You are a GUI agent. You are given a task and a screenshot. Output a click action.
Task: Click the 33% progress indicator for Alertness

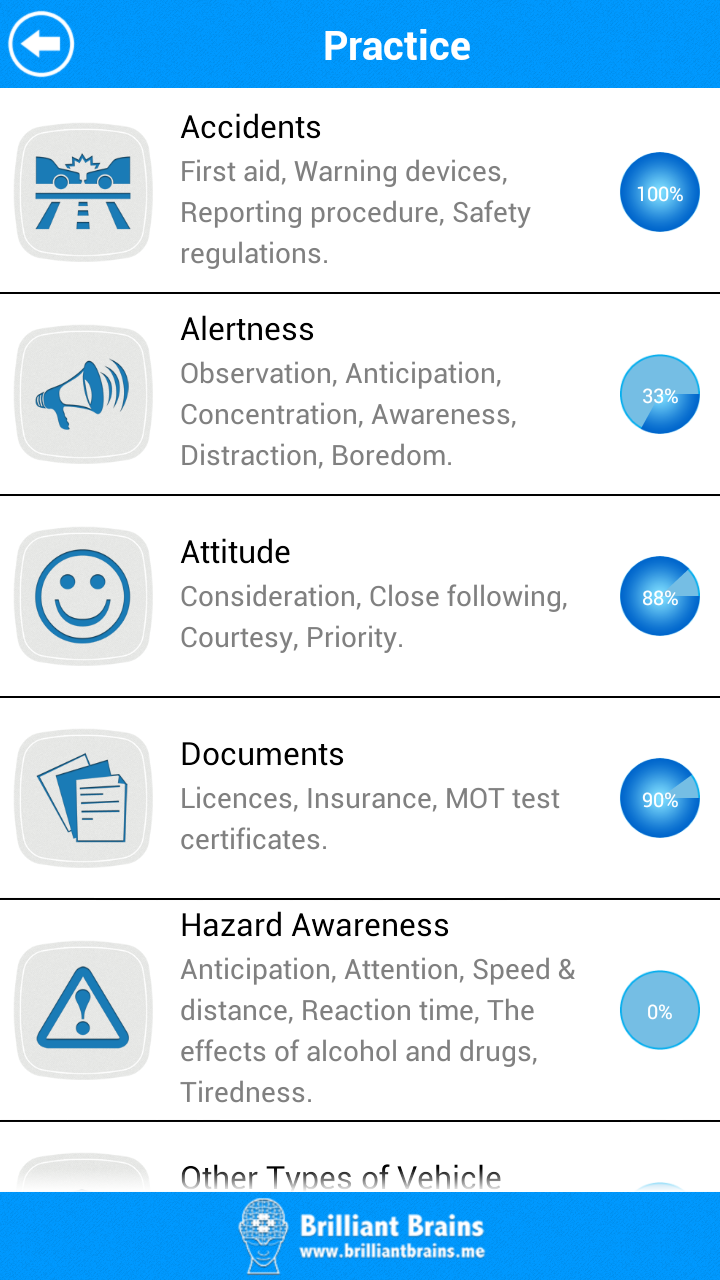pos(659,394)
